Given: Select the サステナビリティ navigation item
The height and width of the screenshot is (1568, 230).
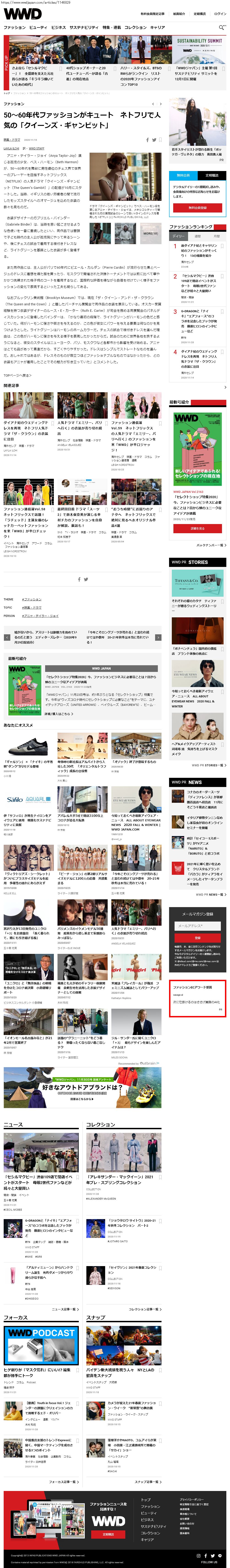Looking at the screenshot, I should (83, 27).
